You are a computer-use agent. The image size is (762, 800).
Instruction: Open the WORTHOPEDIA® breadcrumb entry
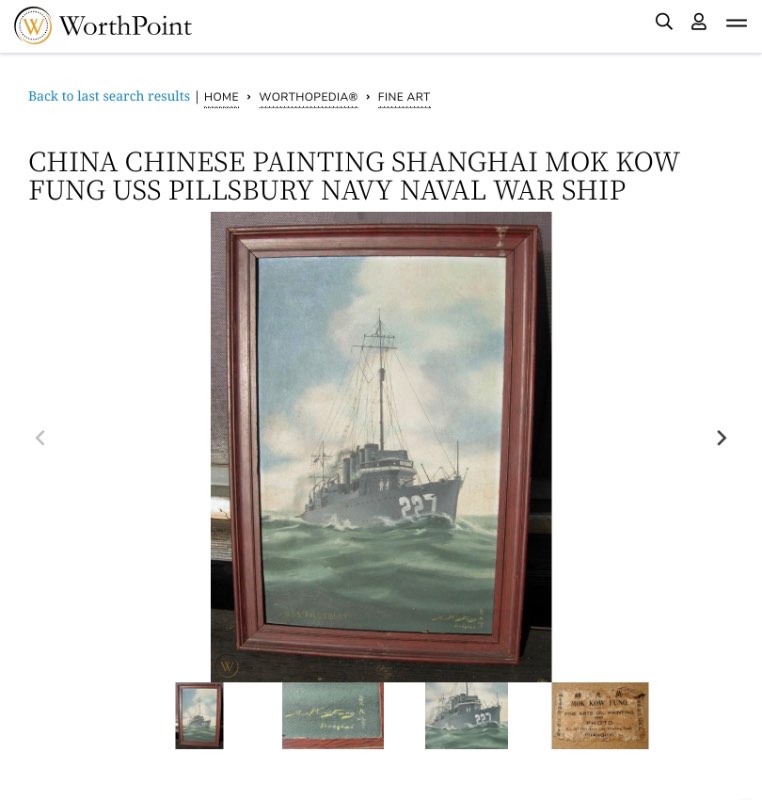click(308, 97)
